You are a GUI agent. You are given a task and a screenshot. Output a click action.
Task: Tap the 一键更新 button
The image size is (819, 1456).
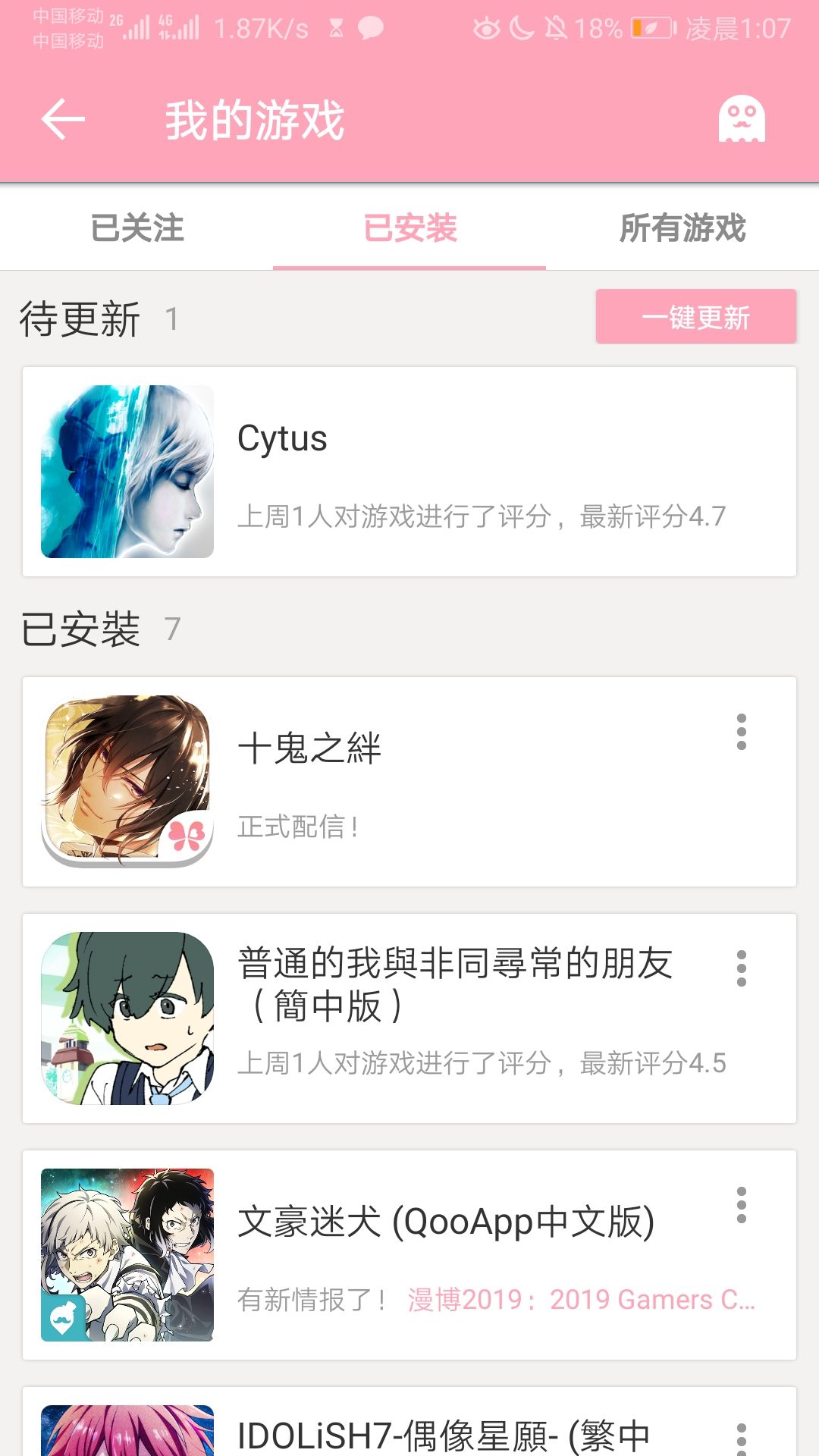point(695,317)
